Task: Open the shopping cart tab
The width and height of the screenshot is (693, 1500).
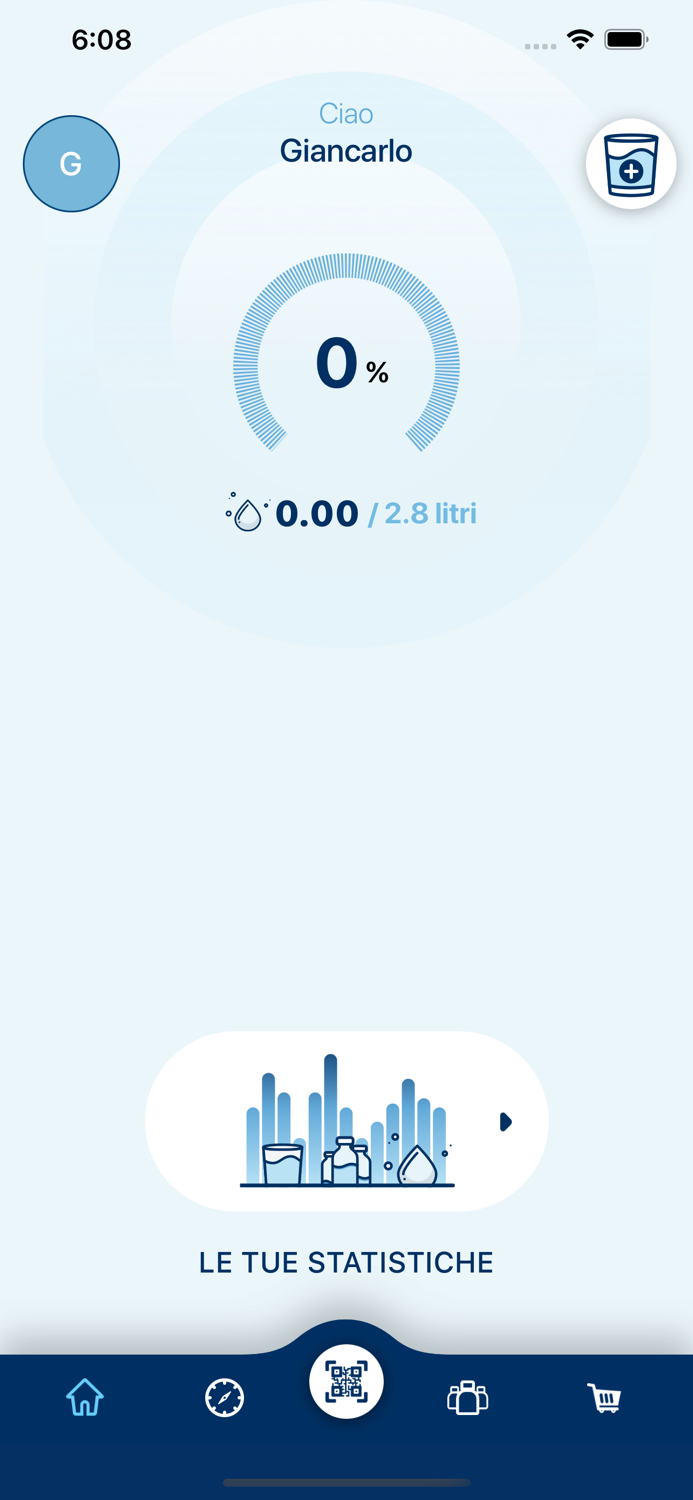Action: tap(604, 1397)
